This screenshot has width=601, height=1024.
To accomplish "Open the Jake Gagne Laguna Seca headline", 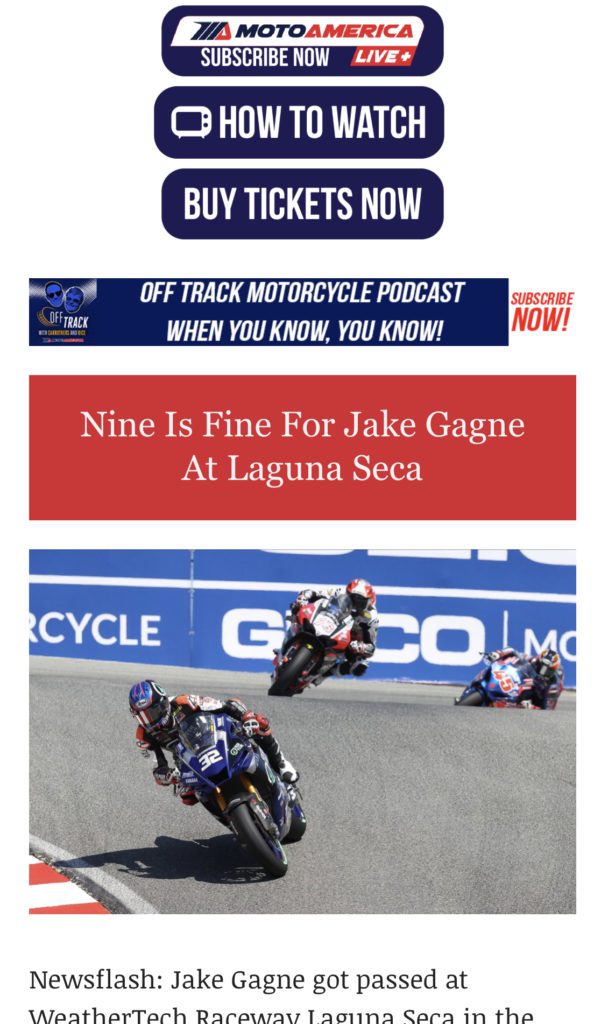I will click(302, 447).
